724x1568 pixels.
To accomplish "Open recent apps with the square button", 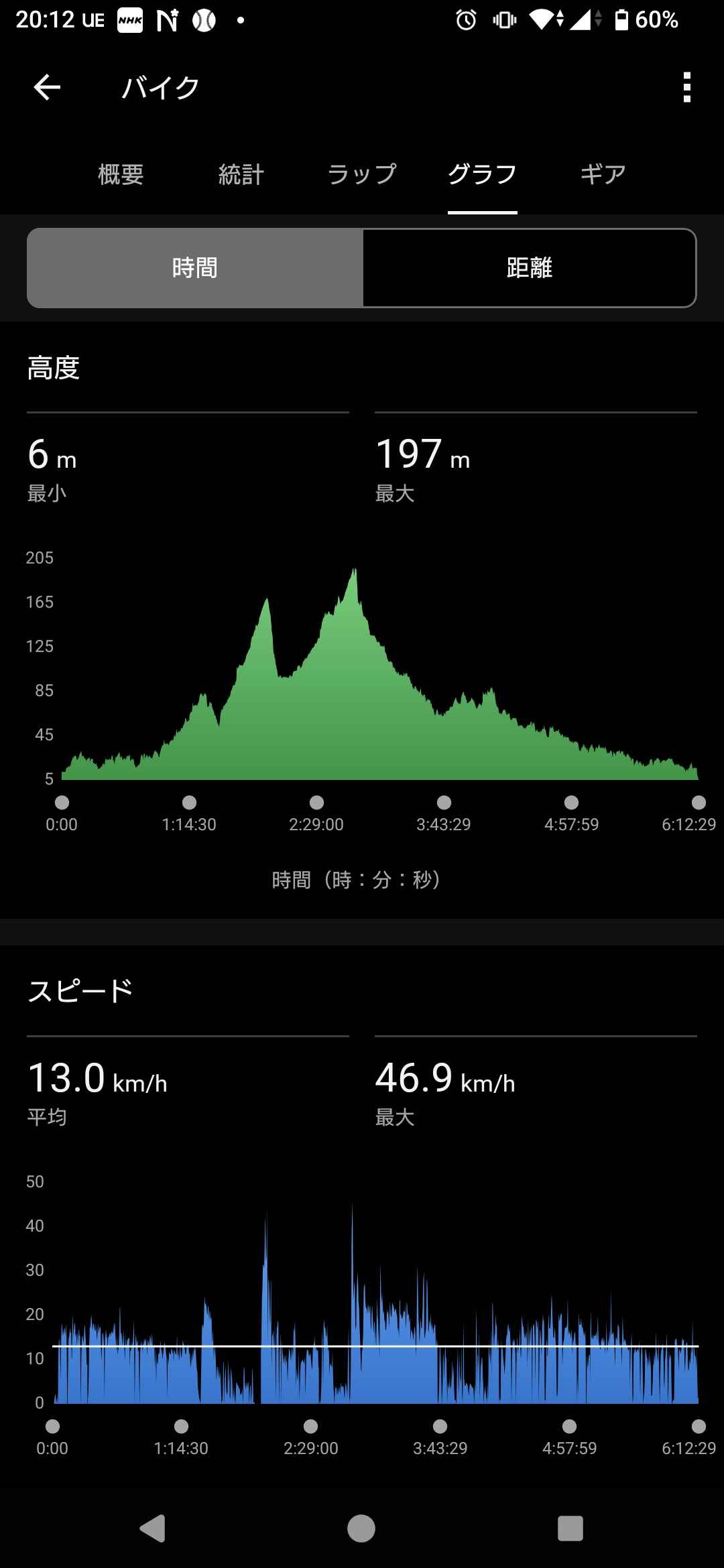I will coord(570,1528).
